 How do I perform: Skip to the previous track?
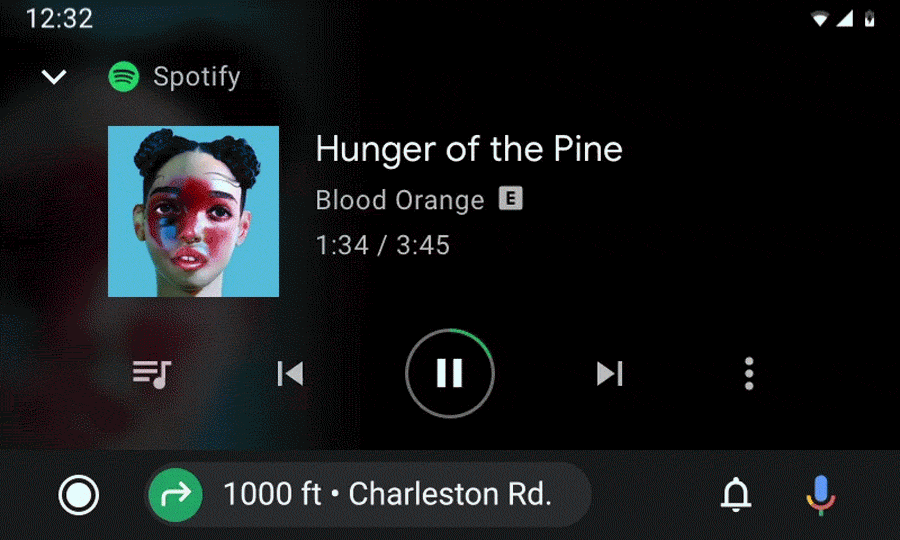pyautogui.click(x=290, y=374)
